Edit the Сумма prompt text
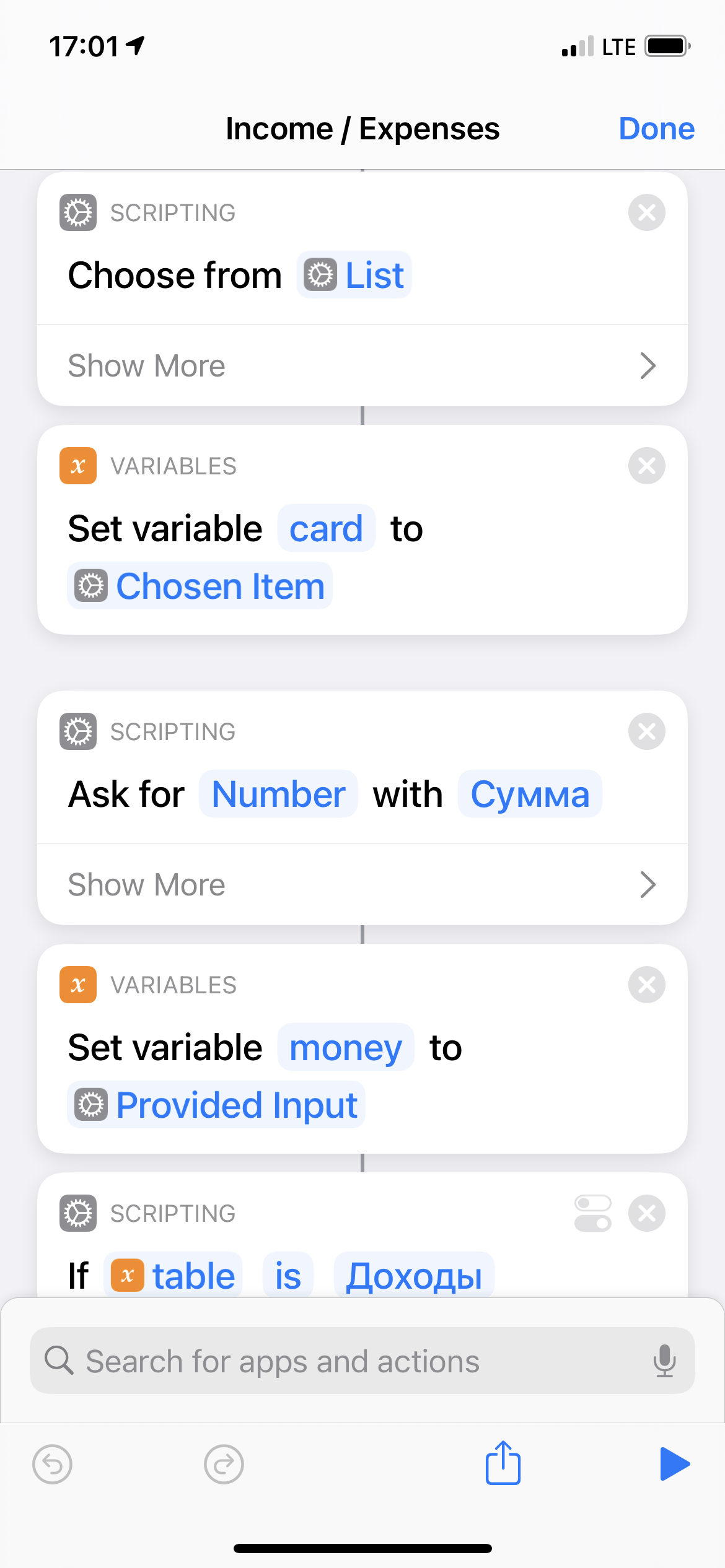This screenshot has width=725, height=1568. point(529,795)
